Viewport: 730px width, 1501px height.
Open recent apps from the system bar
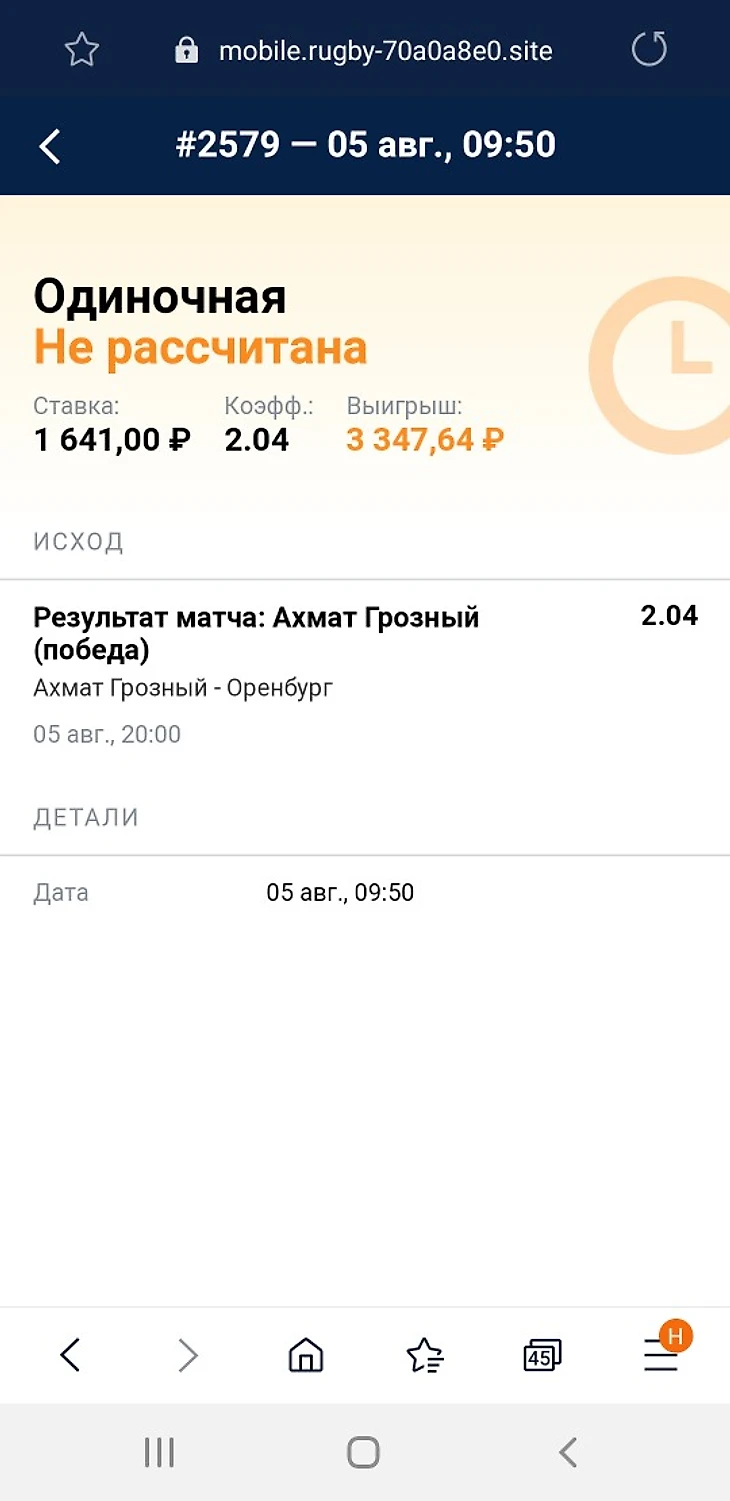coord(159,1452)
